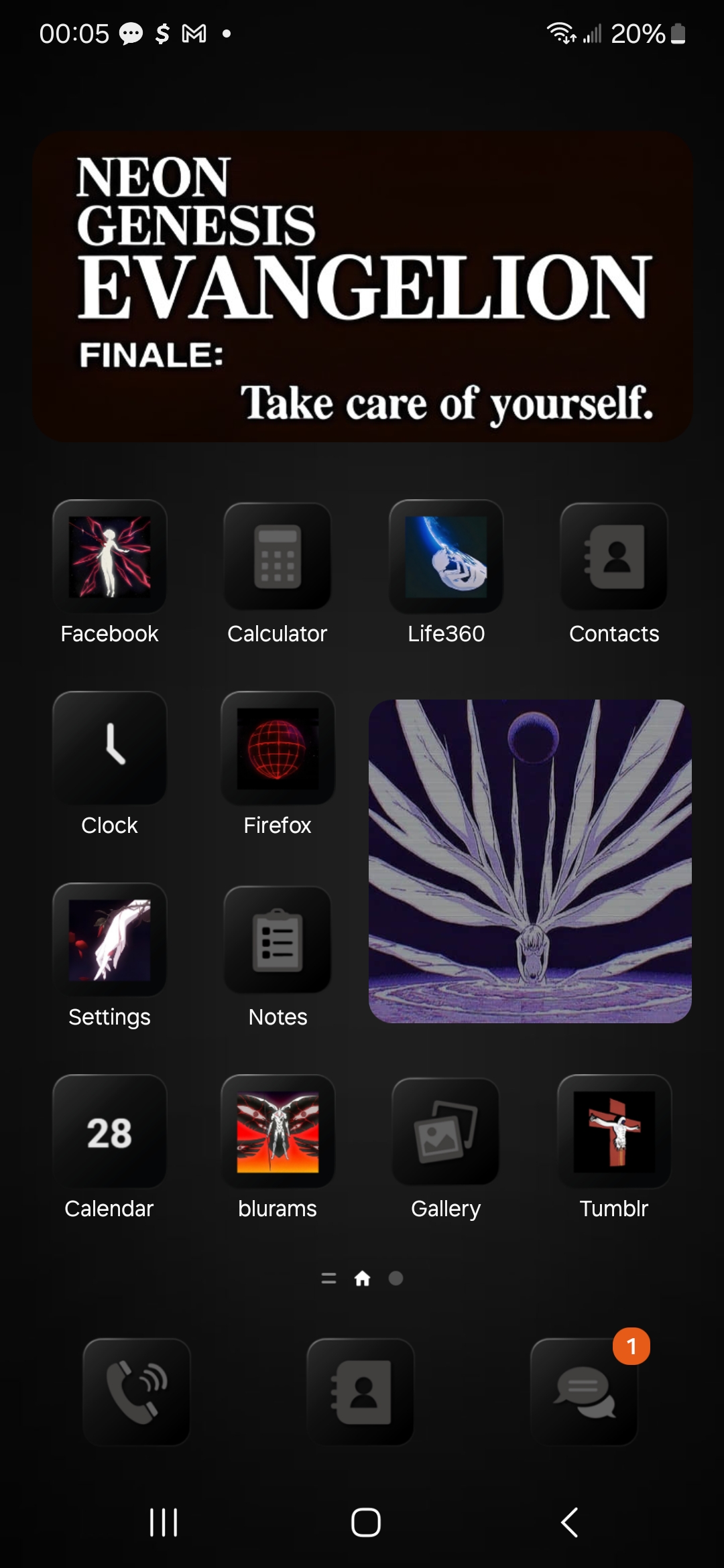Viewport: 724px width, 1568px height.
Task: Open Life360
Action: pos(446,557)
